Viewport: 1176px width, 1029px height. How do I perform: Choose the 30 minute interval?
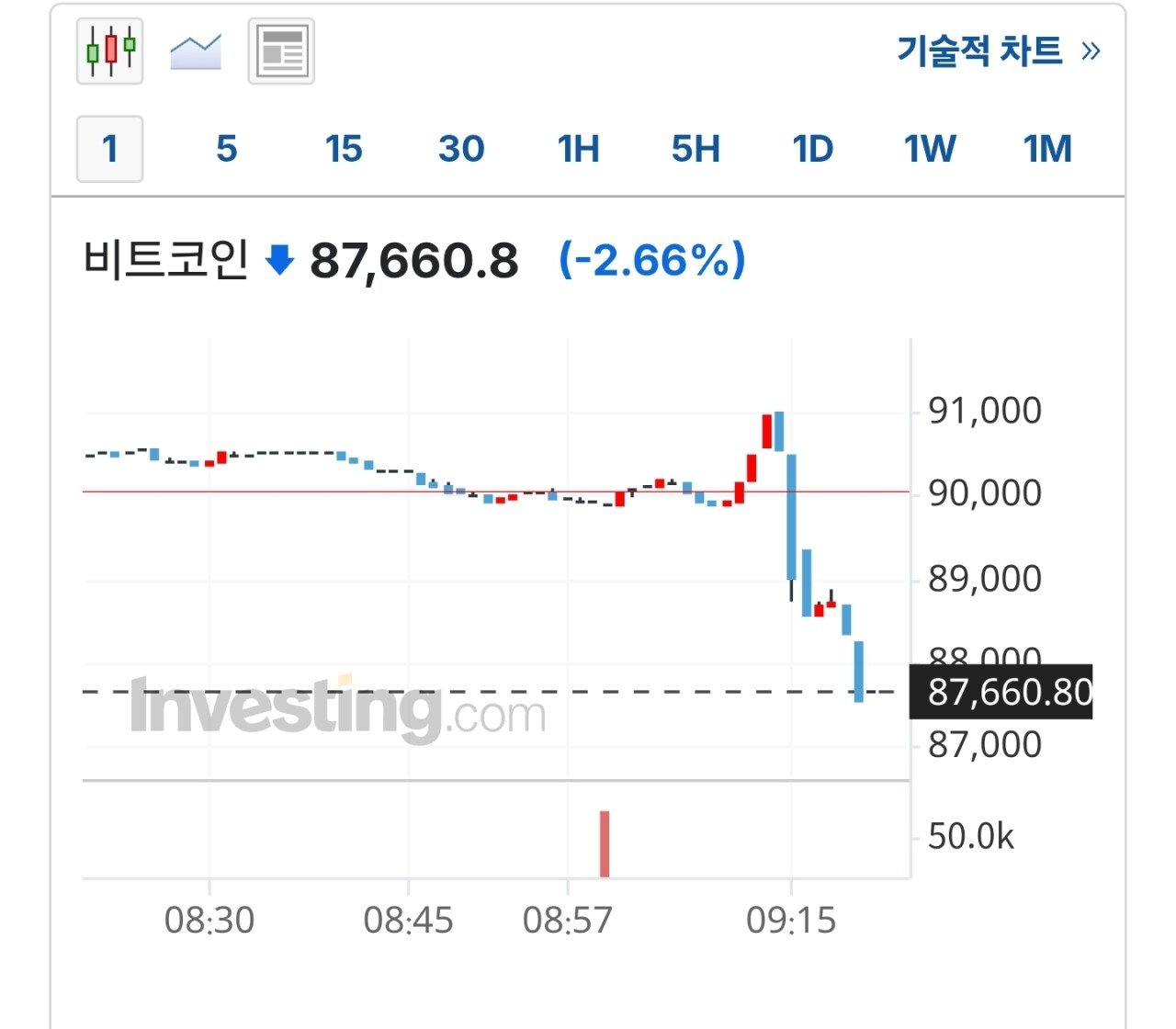[x=461, y=149]
